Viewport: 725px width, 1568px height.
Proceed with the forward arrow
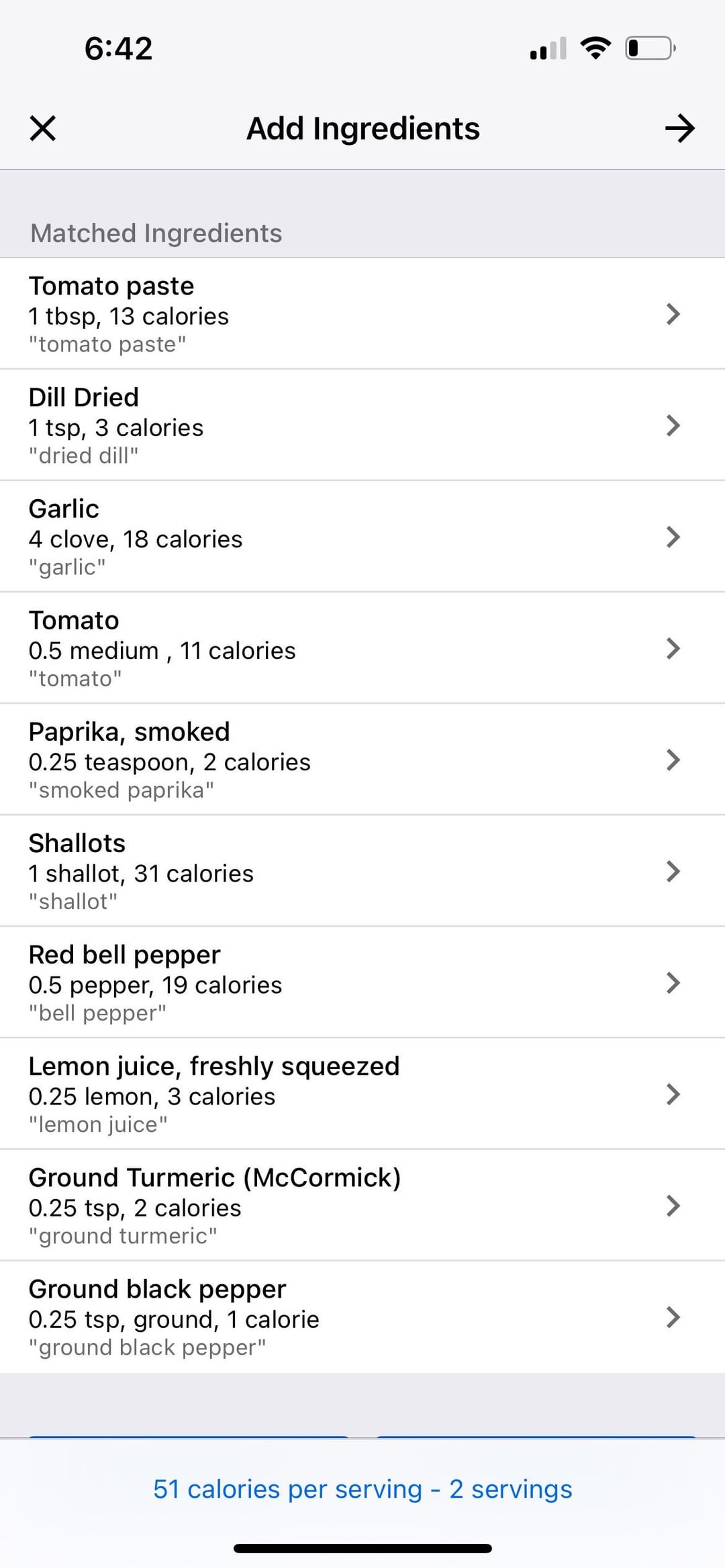coord(679,128)
